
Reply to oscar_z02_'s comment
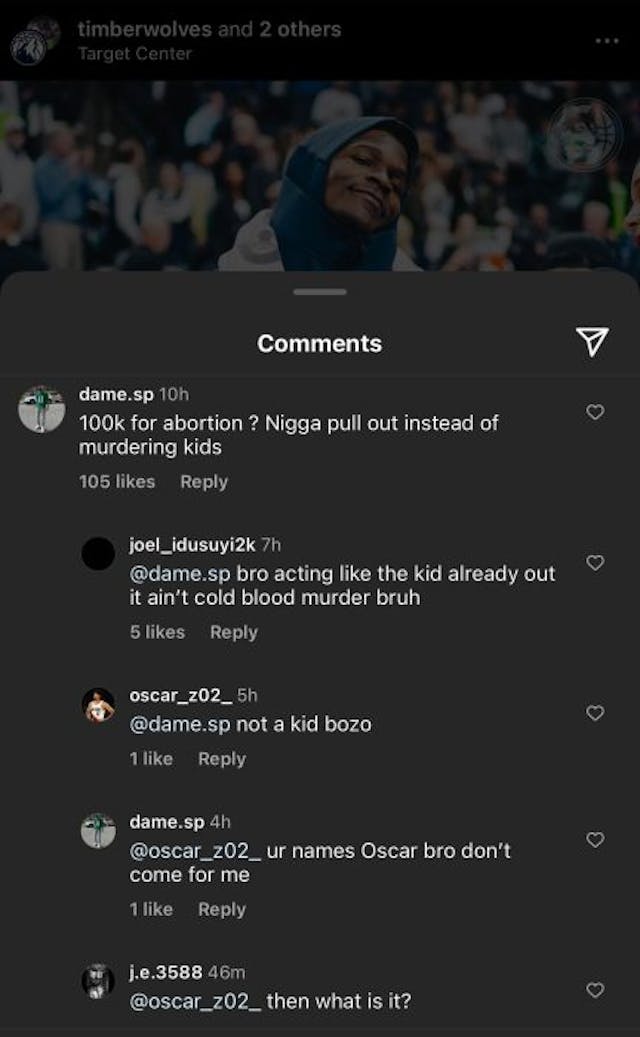point(222,759)
